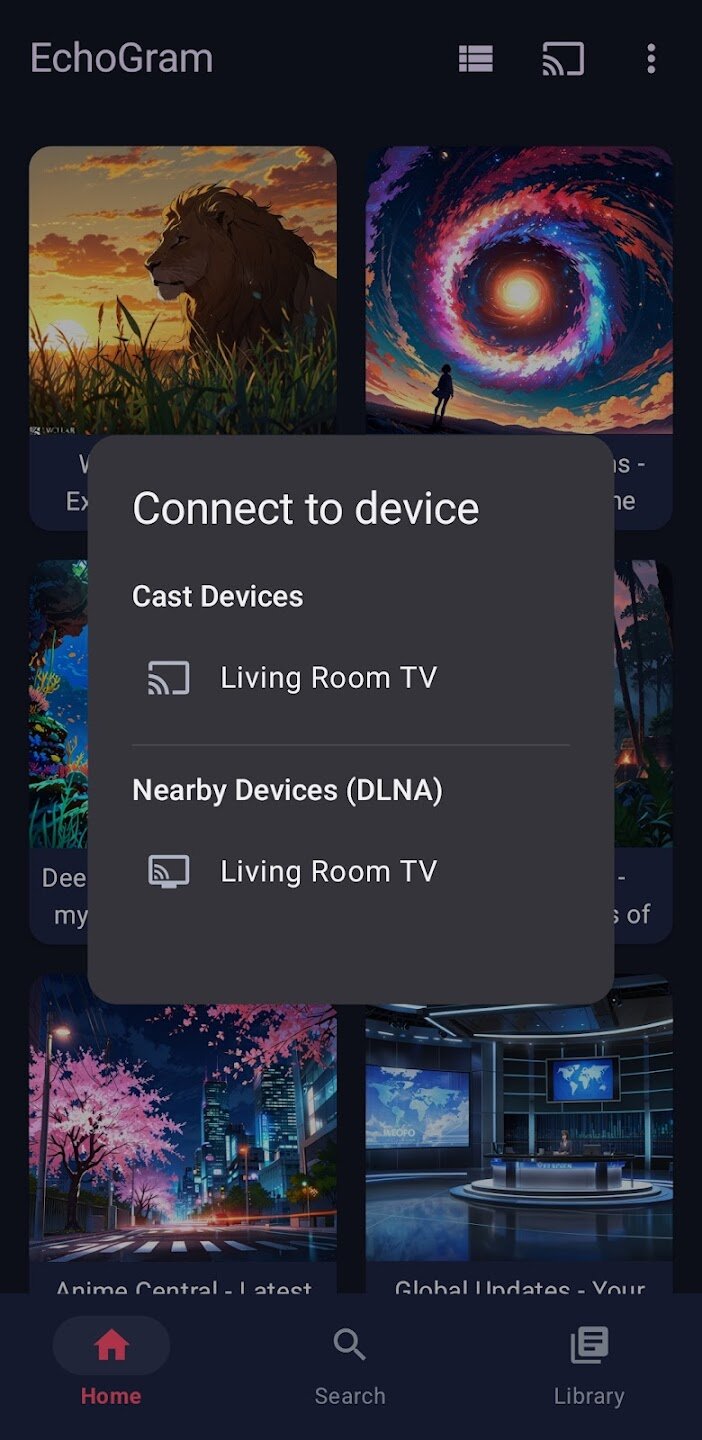Image resolution: width=702 pixels, height=1440 pixels.
Task: Open the cast icon in the app bar
Action: 563,59
